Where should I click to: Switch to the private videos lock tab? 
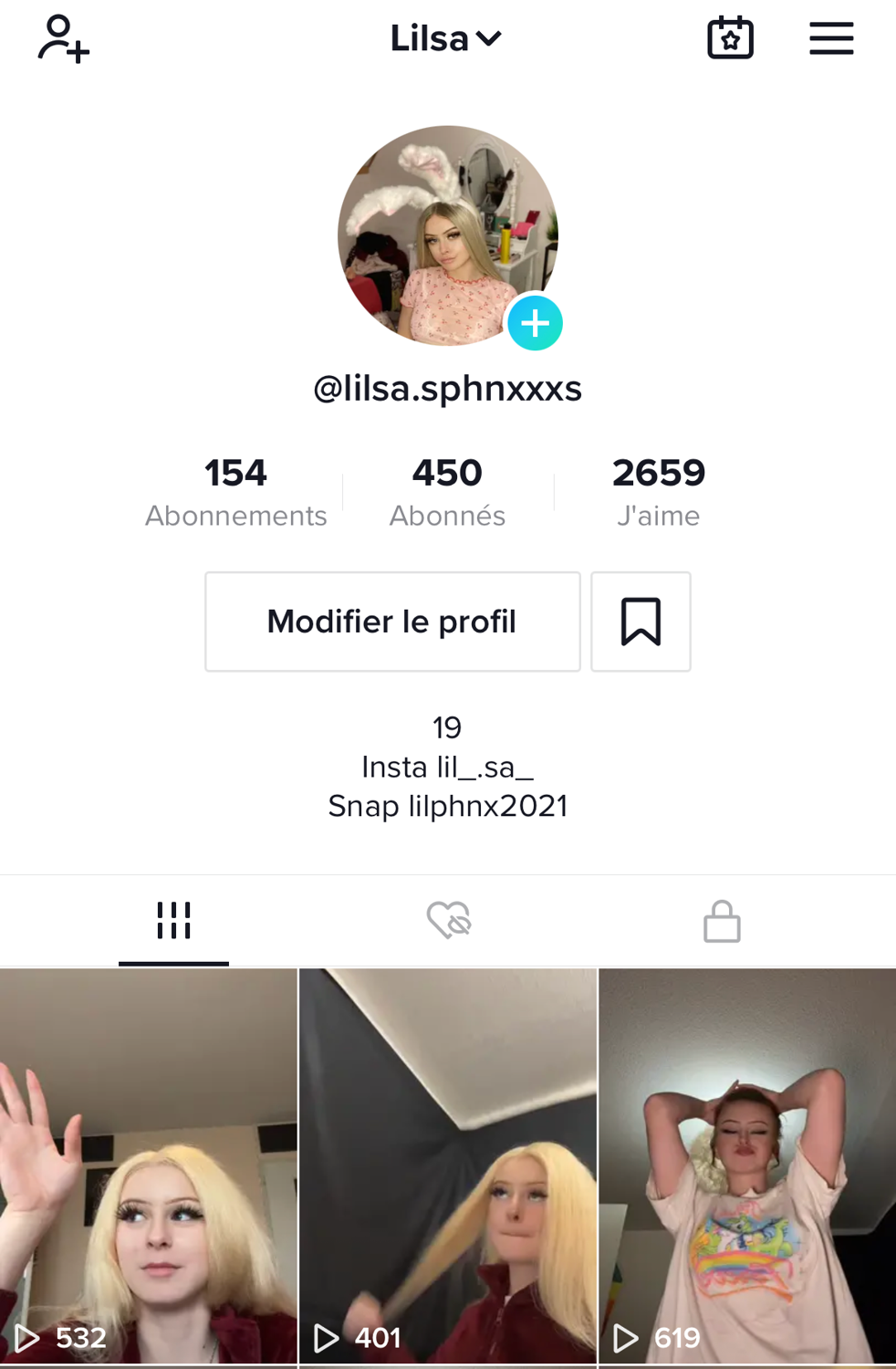[722, 921]
